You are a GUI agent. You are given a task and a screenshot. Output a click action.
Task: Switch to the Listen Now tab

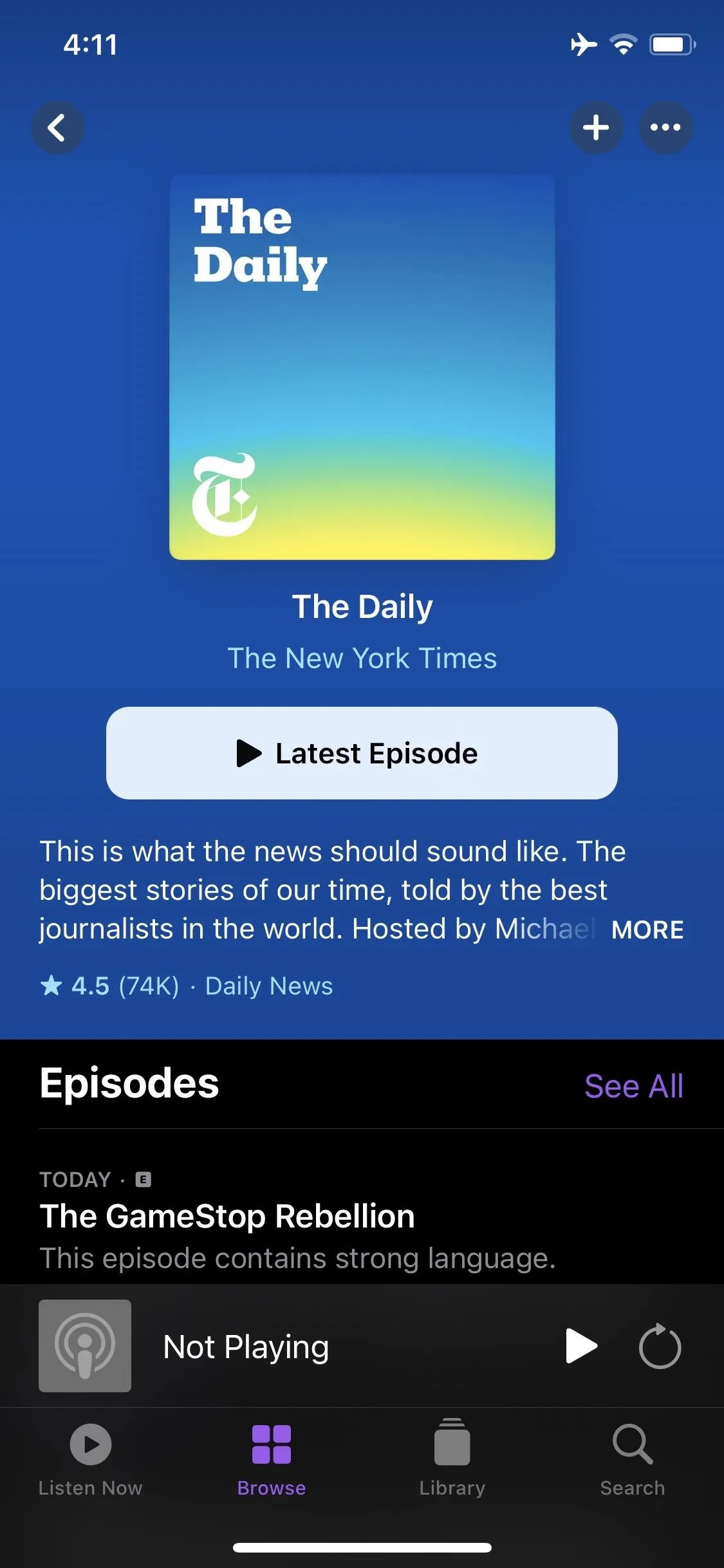point(90,1461)
